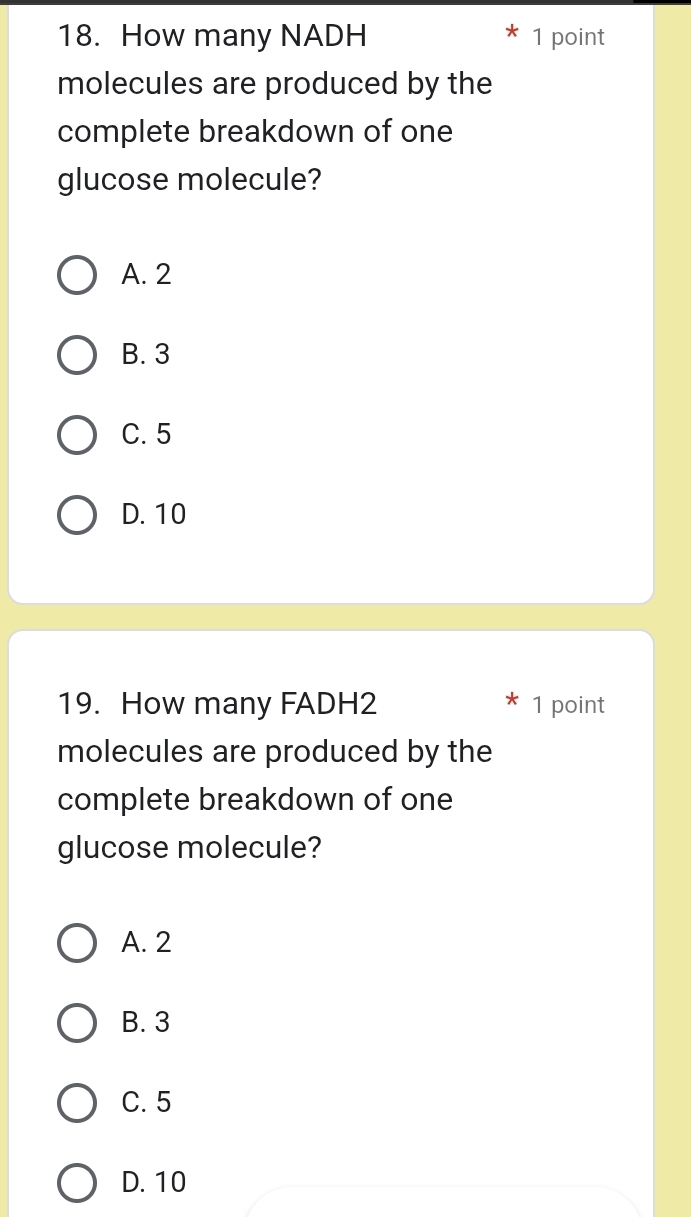Choose B. 3 under question 19
Screen dimensions: 691x1217
(x=77, y=1023)
